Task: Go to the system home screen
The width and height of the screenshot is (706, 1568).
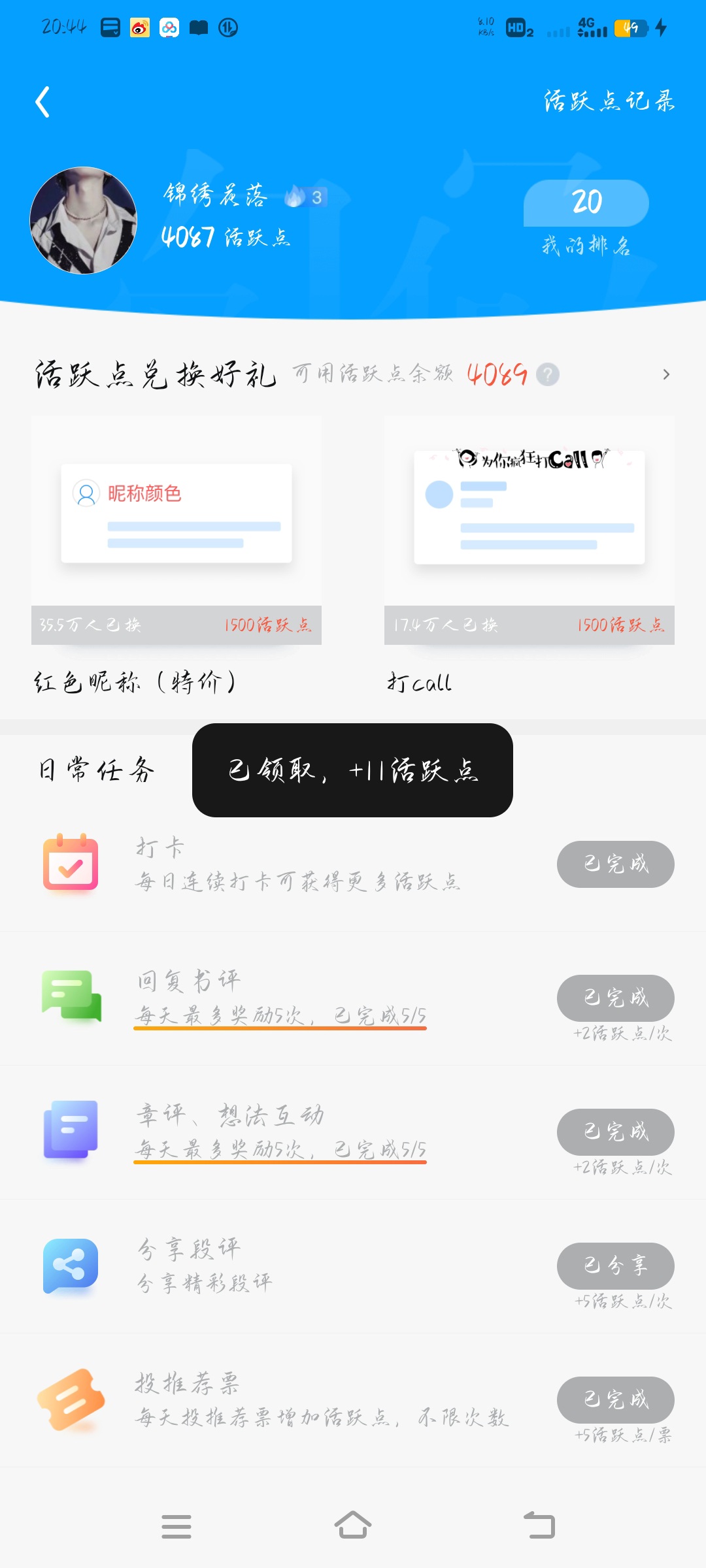Action: tap(353, 1526)
